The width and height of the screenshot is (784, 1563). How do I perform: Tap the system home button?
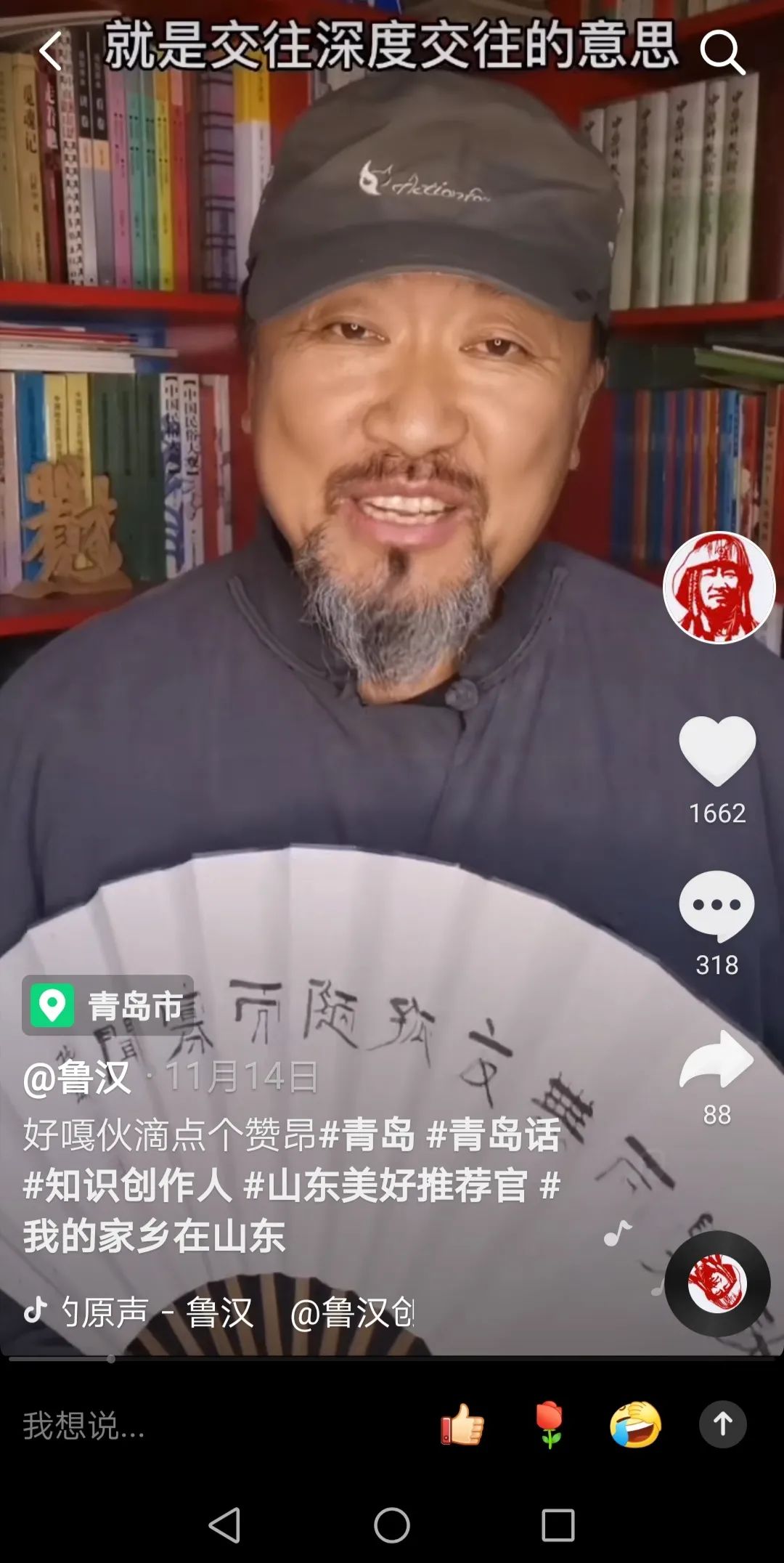coord(392,1525)
